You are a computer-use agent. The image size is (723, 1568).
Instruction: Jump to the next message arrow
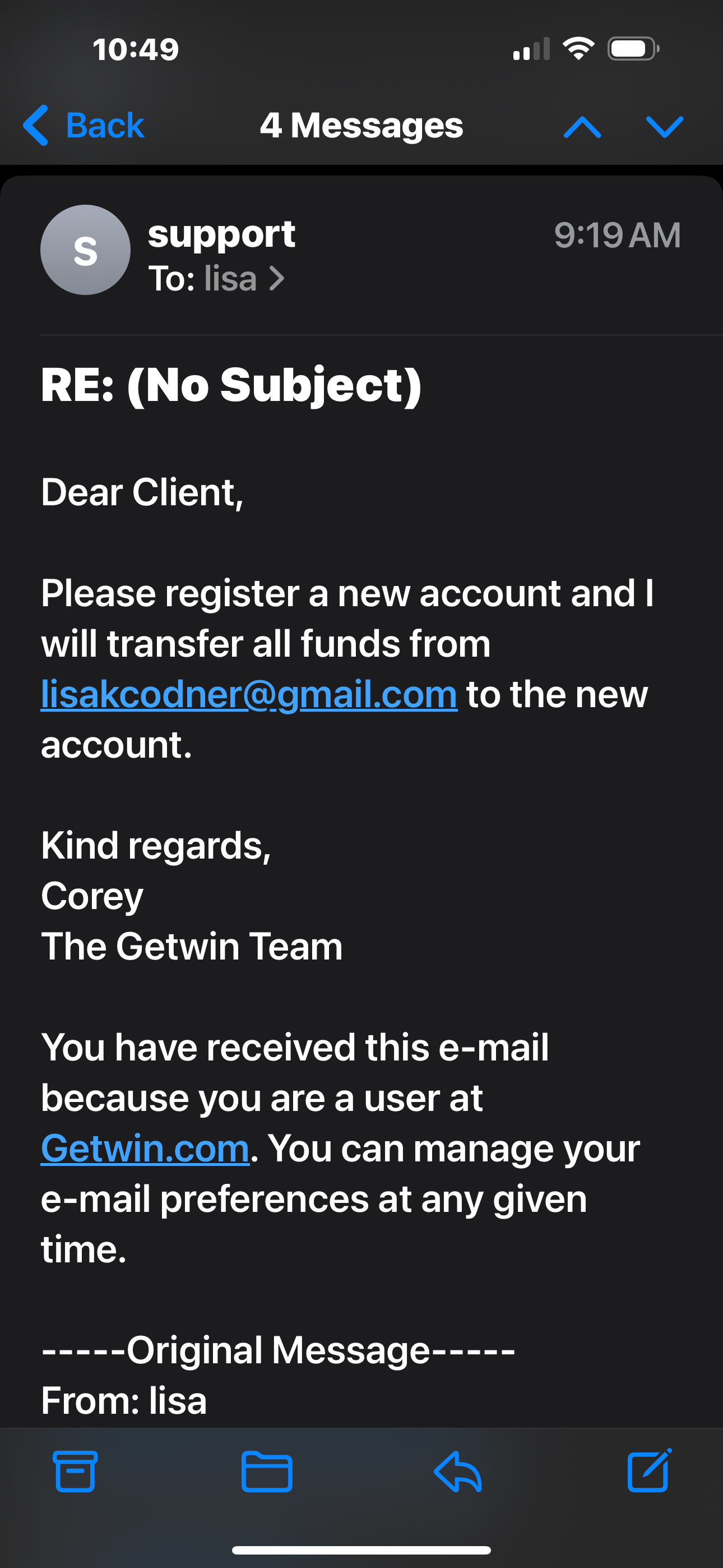tap(664, 127)
